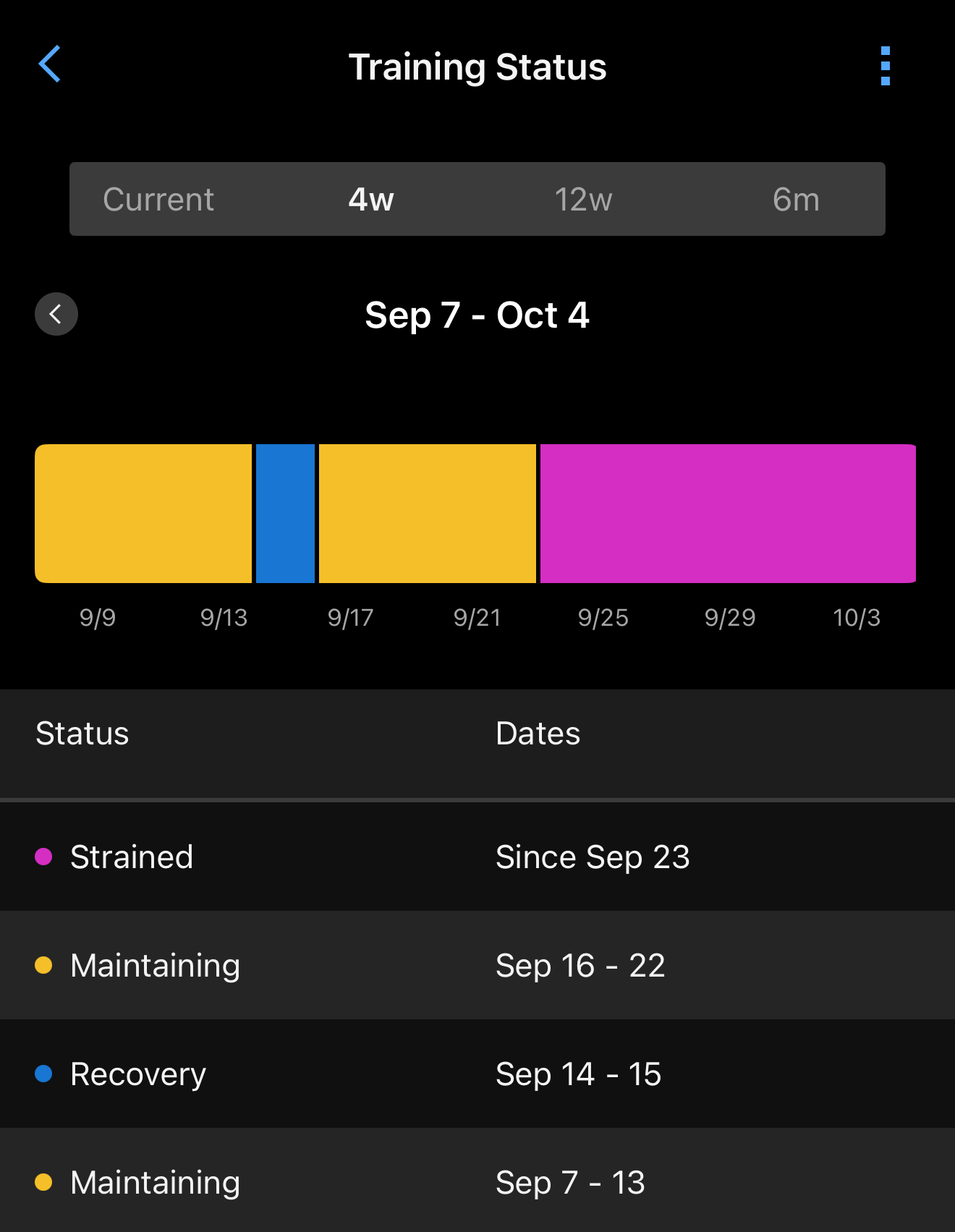
Task: Switch to the 12w time range
Action: (583, 200)
